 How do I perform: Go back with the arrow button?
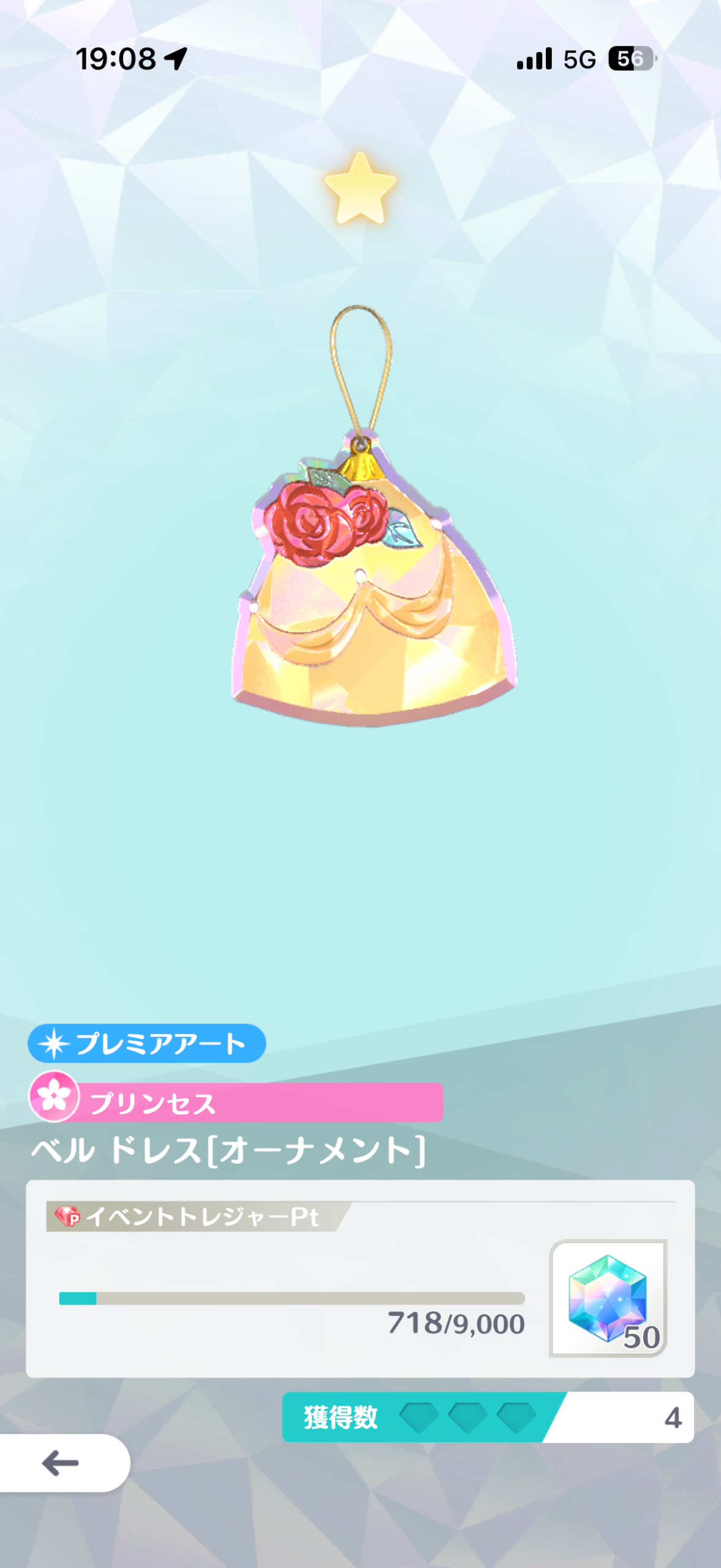tap(61, 1463)
